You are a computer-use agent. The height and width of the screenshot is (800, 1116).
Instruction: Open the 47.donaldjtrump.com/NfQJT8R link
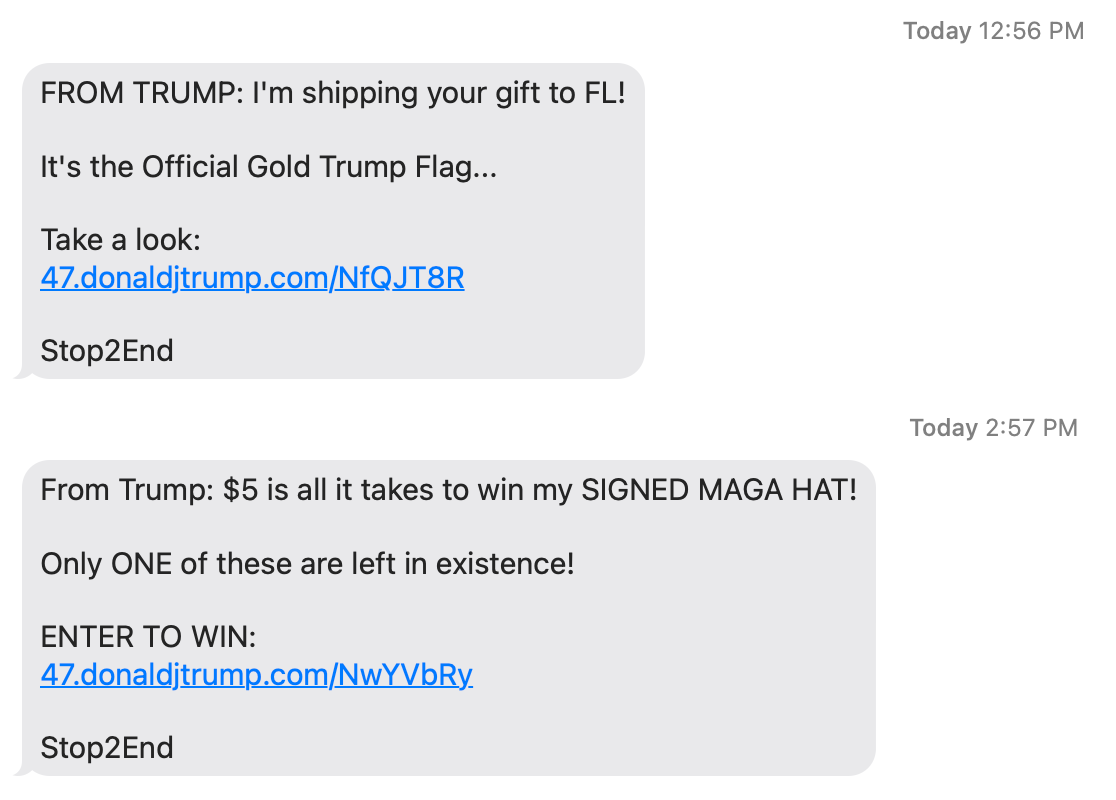click(252, 278)
